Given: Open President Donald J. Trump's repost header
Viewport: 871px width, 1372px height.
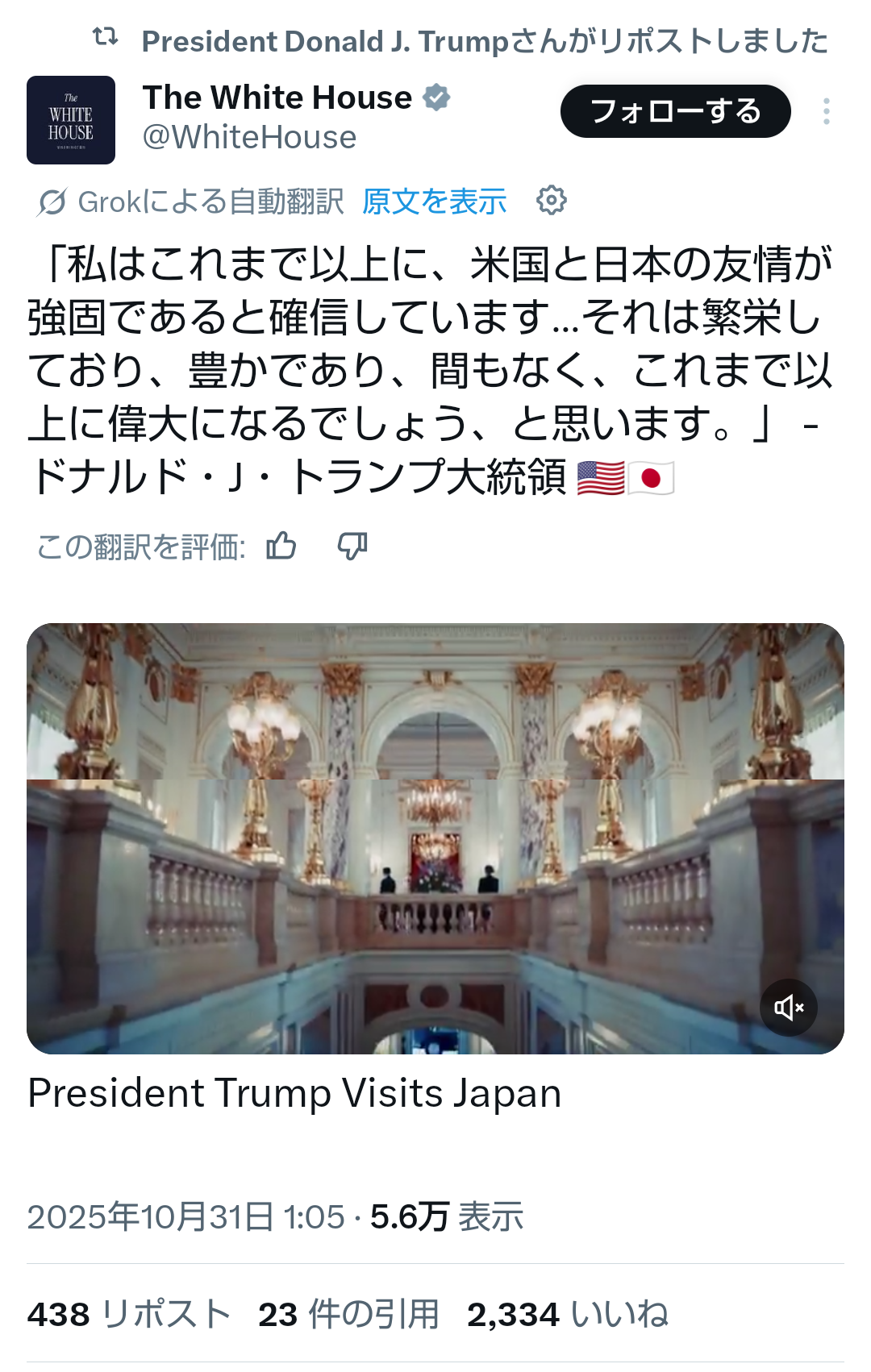Looking at the screenshot, I should [484, 40].
